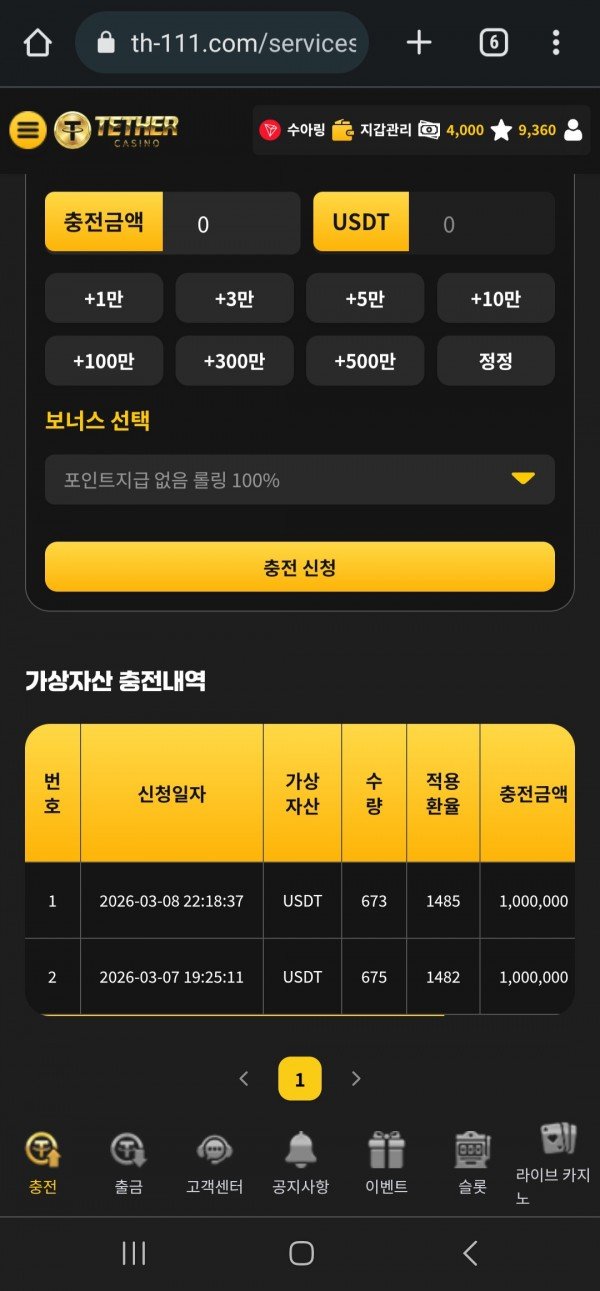Screen dimensions: 600x1291
Task: Add +100만 to the charge amount
Action: click(104, 361)
